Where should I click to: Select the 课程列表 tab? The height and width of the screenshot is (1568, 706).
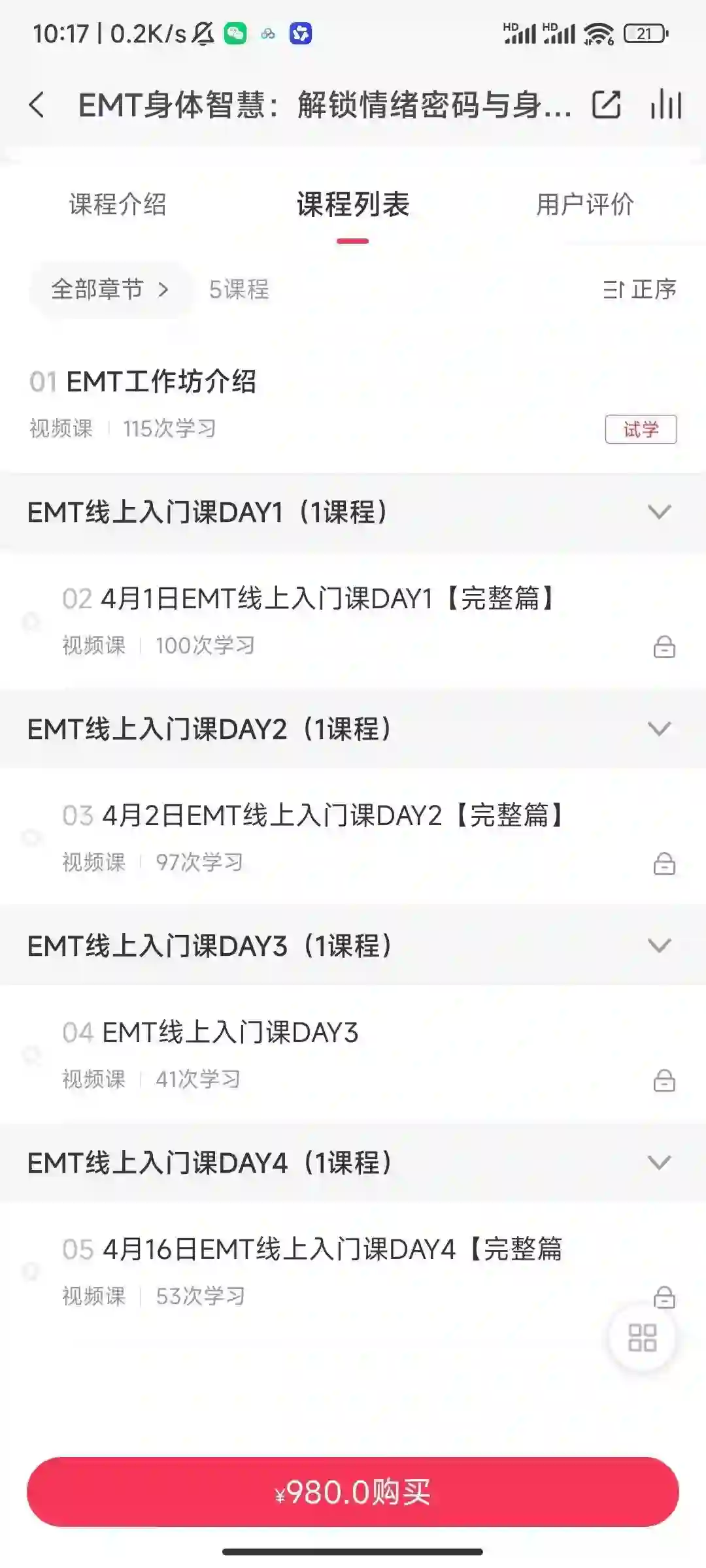[x=353, y=204]
